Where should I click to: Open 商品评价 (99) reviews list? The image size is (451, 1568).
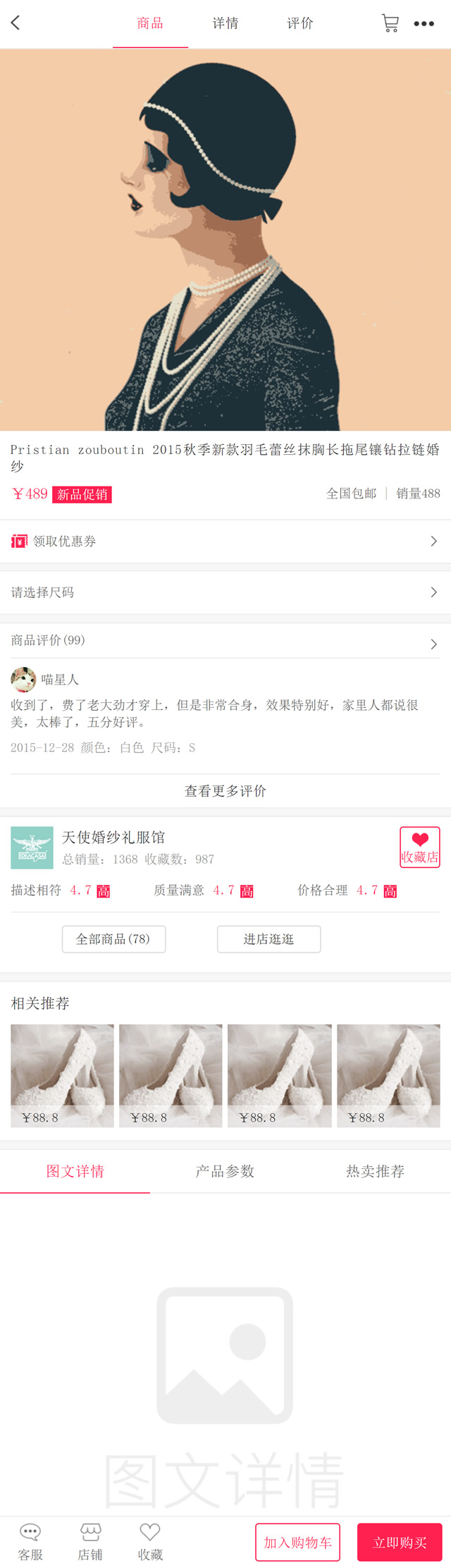point(225,641)
